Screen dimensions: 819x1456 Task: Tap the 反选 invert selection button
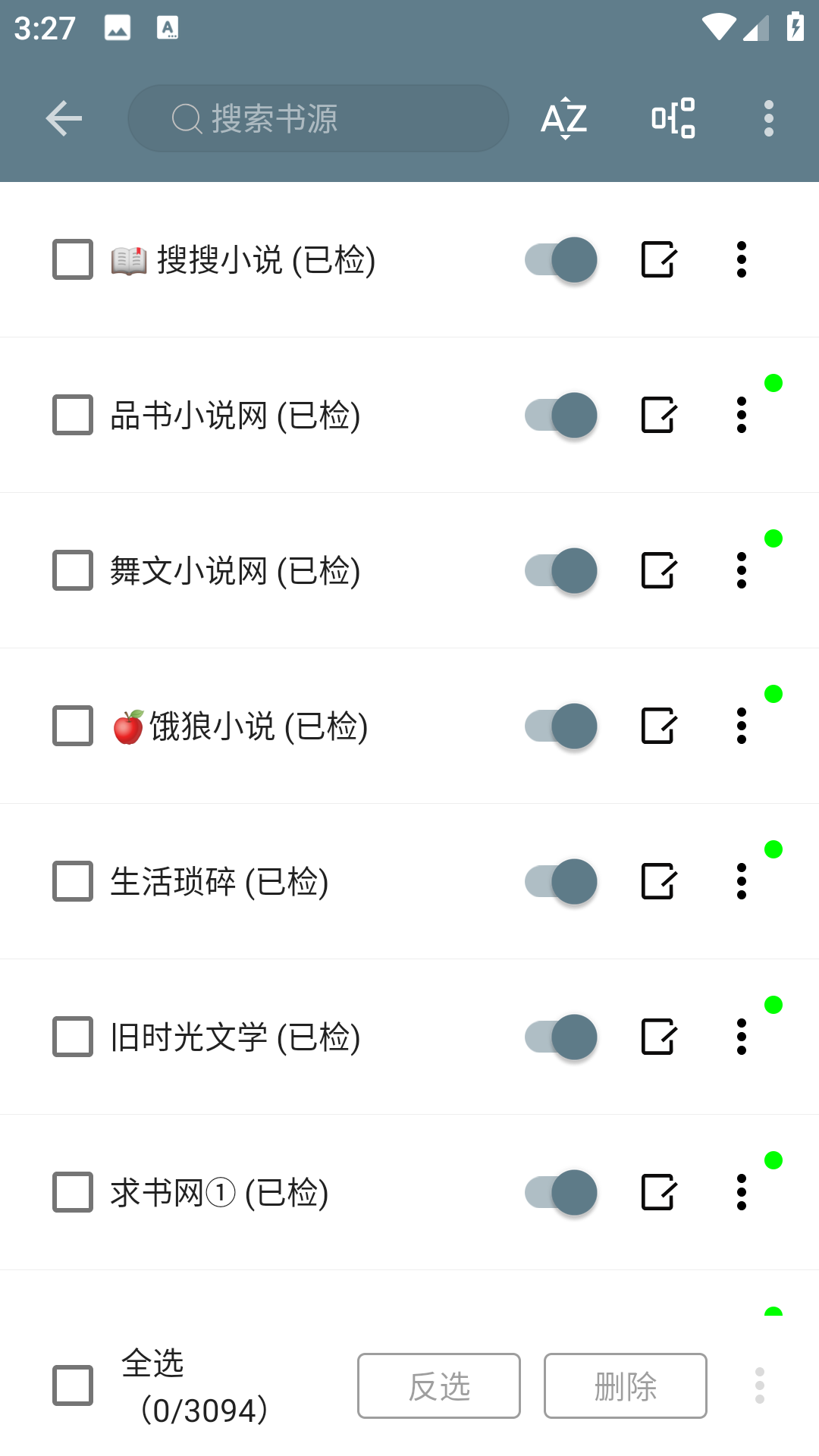439,1385
